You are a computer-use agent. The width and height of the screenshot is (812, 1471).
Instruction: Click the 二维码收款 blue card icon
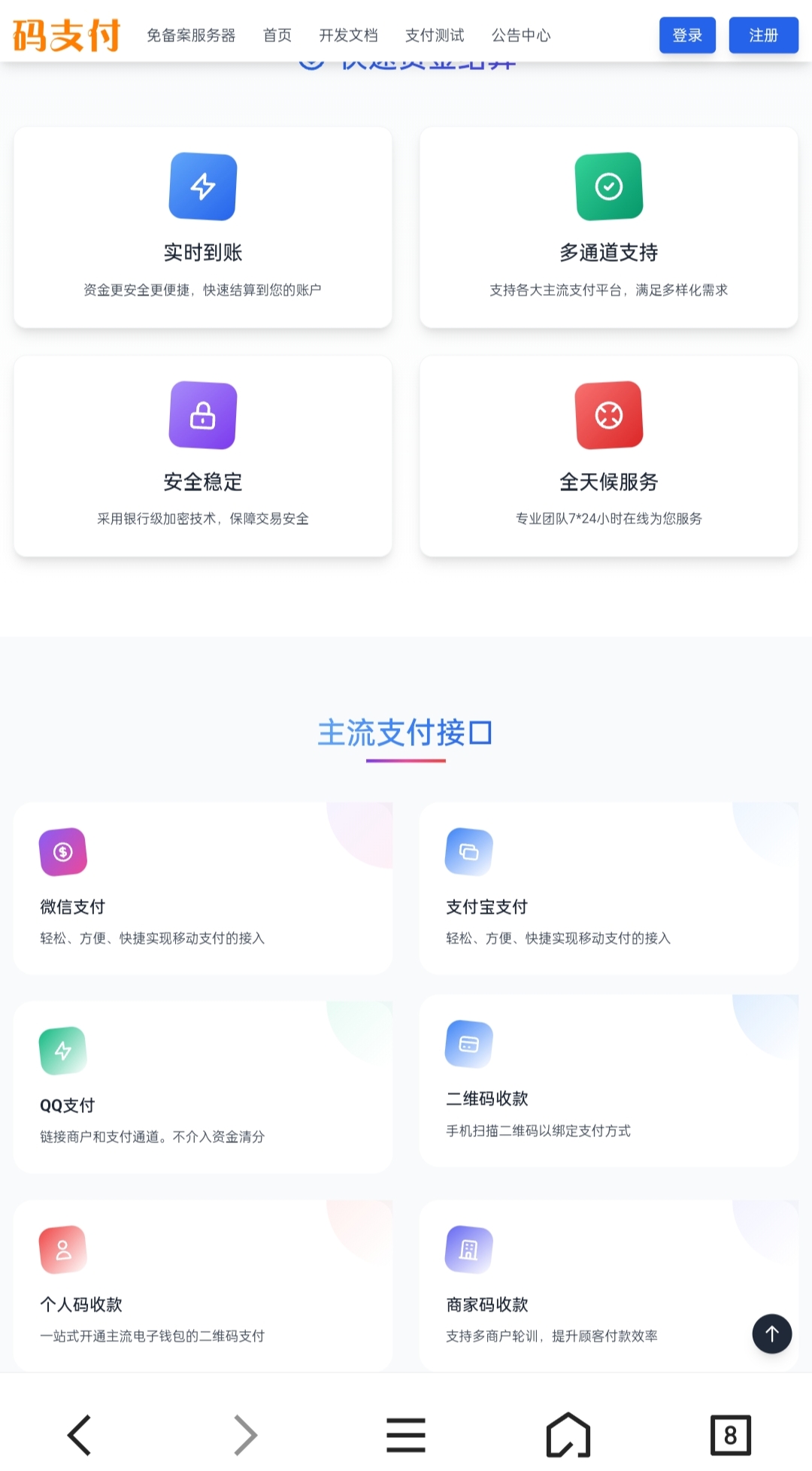468,1043
